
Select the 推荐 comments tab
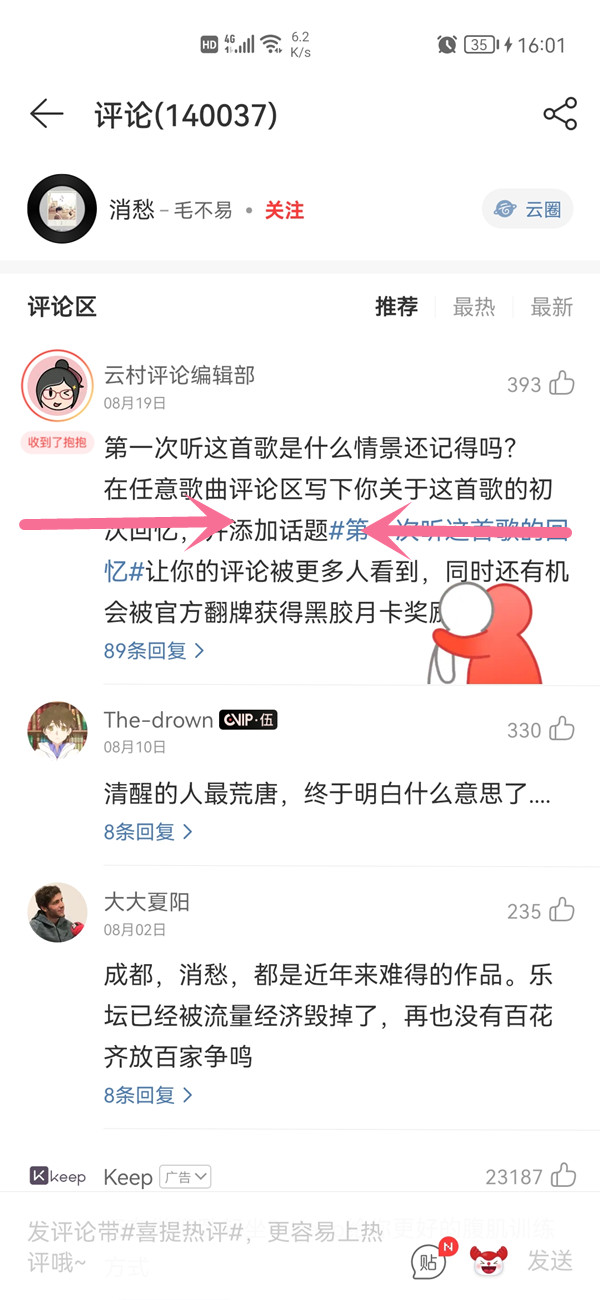point(396,307)
